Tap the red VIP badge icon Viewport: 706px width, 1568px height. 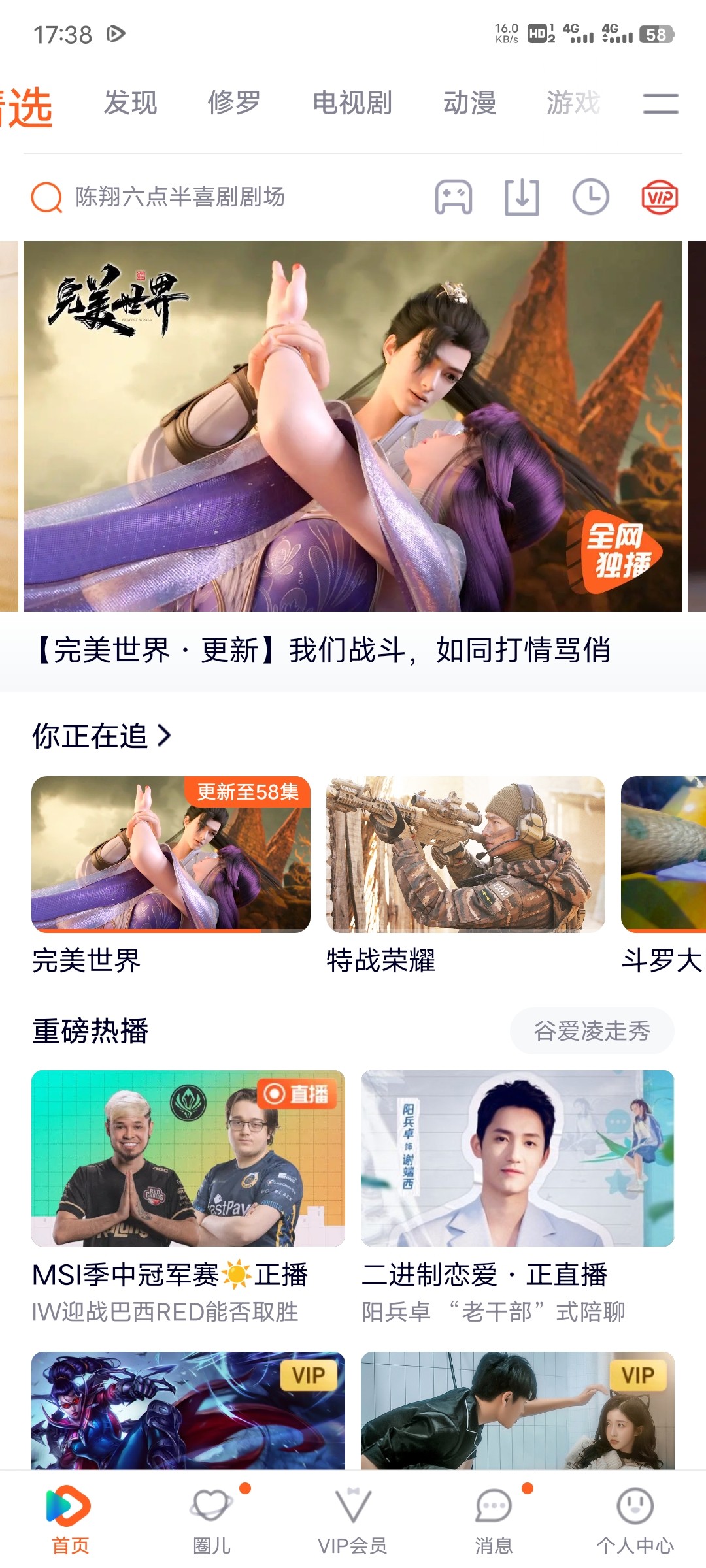(x=660, y=197)
